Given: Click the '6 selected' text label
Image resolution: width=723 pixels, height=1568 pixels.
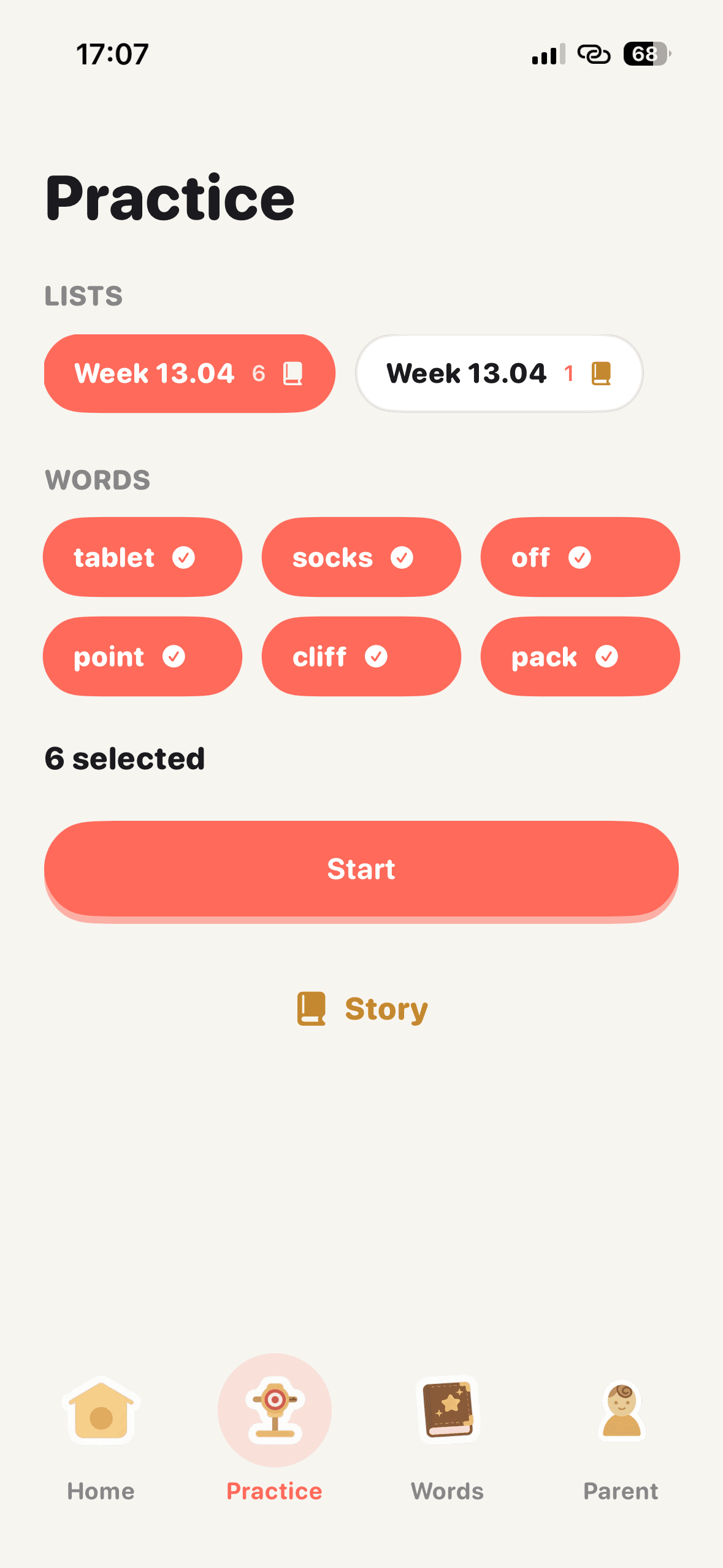Looking at the screenshot, I should tap(124, 758).
